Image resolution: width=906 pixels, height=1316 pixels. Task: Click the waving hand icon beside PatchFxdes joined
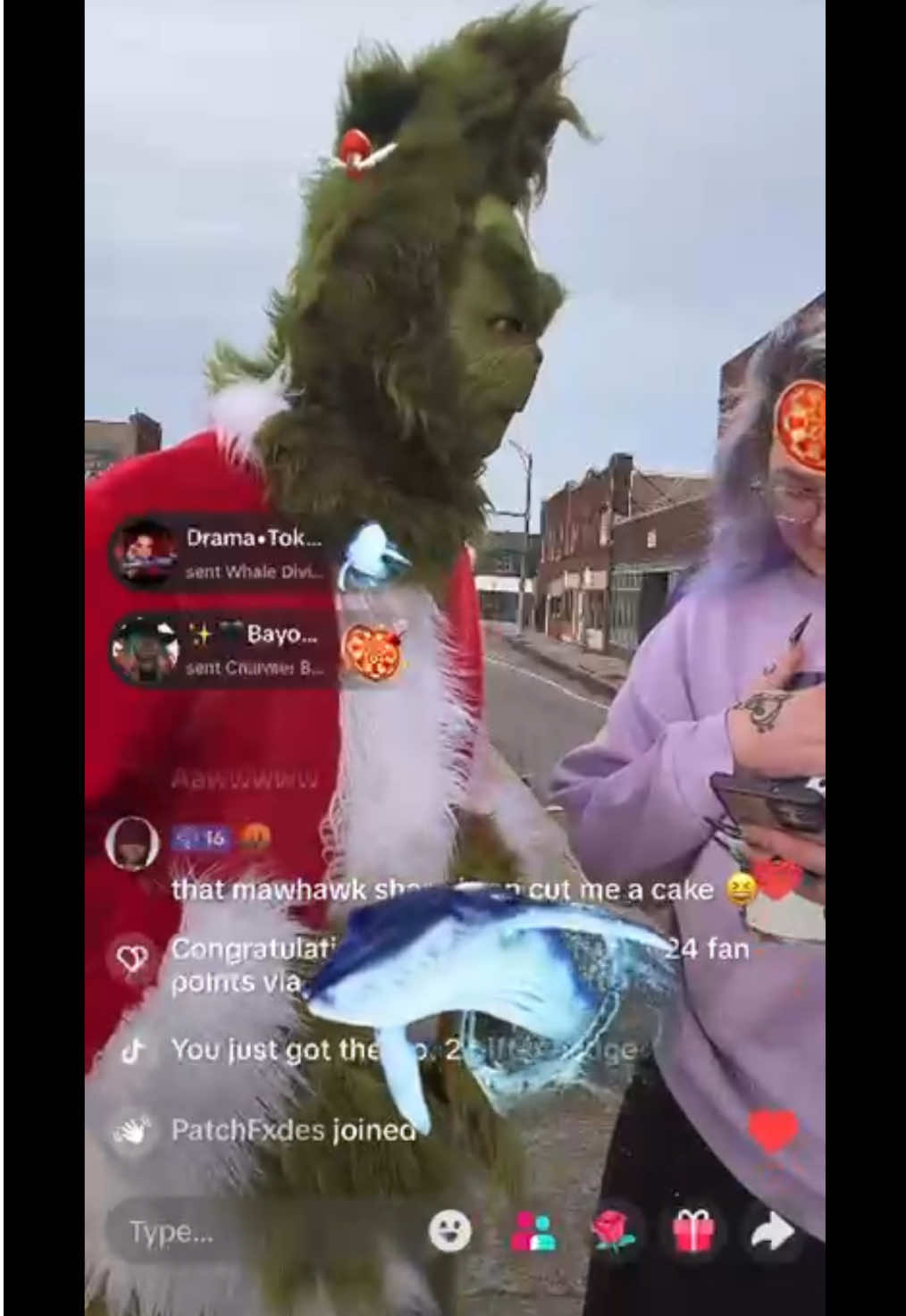point(134,1132)
